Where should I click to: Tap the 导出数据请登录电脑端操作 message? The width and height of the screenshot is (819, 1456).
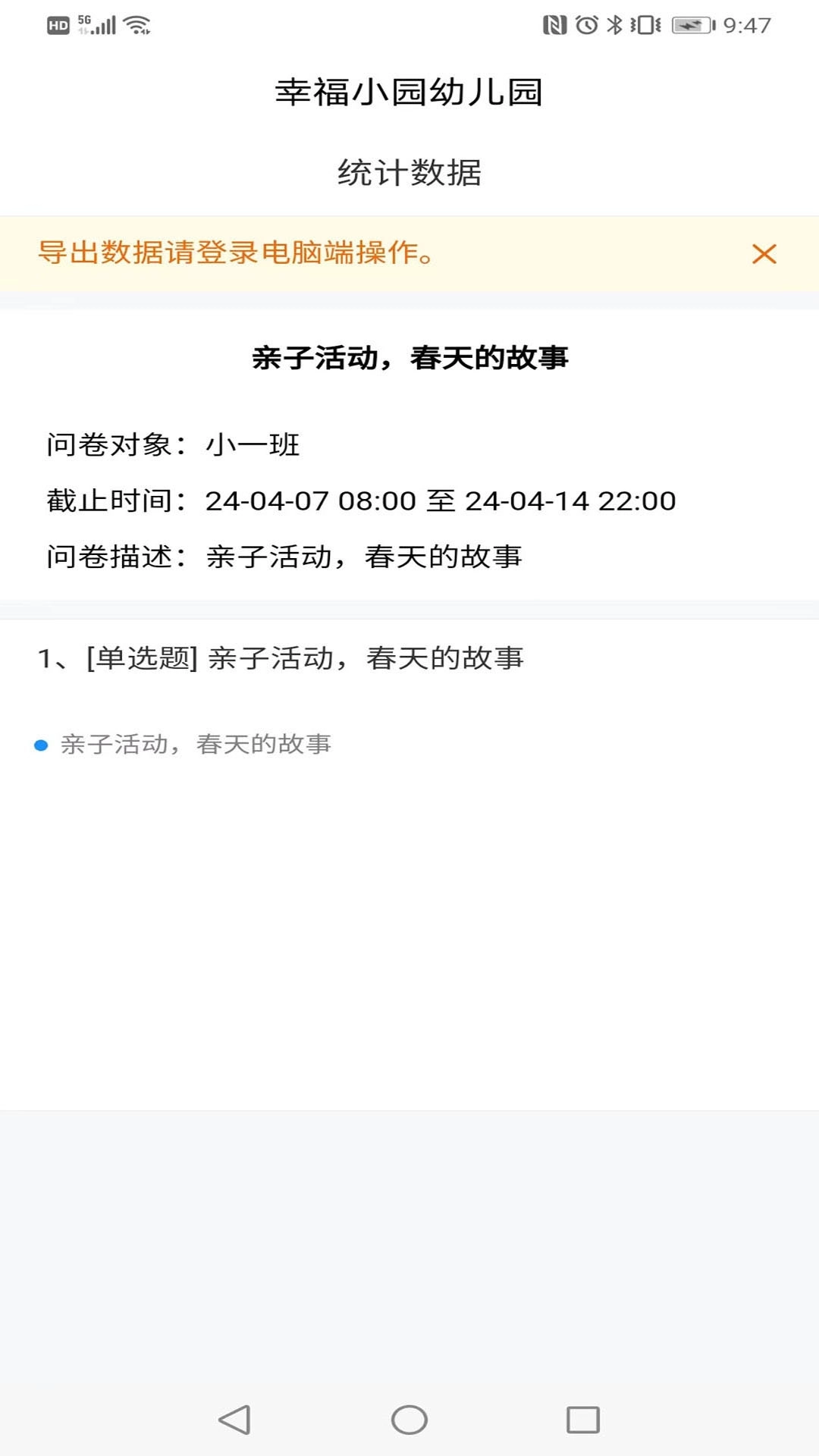click(x=237, y=254)
